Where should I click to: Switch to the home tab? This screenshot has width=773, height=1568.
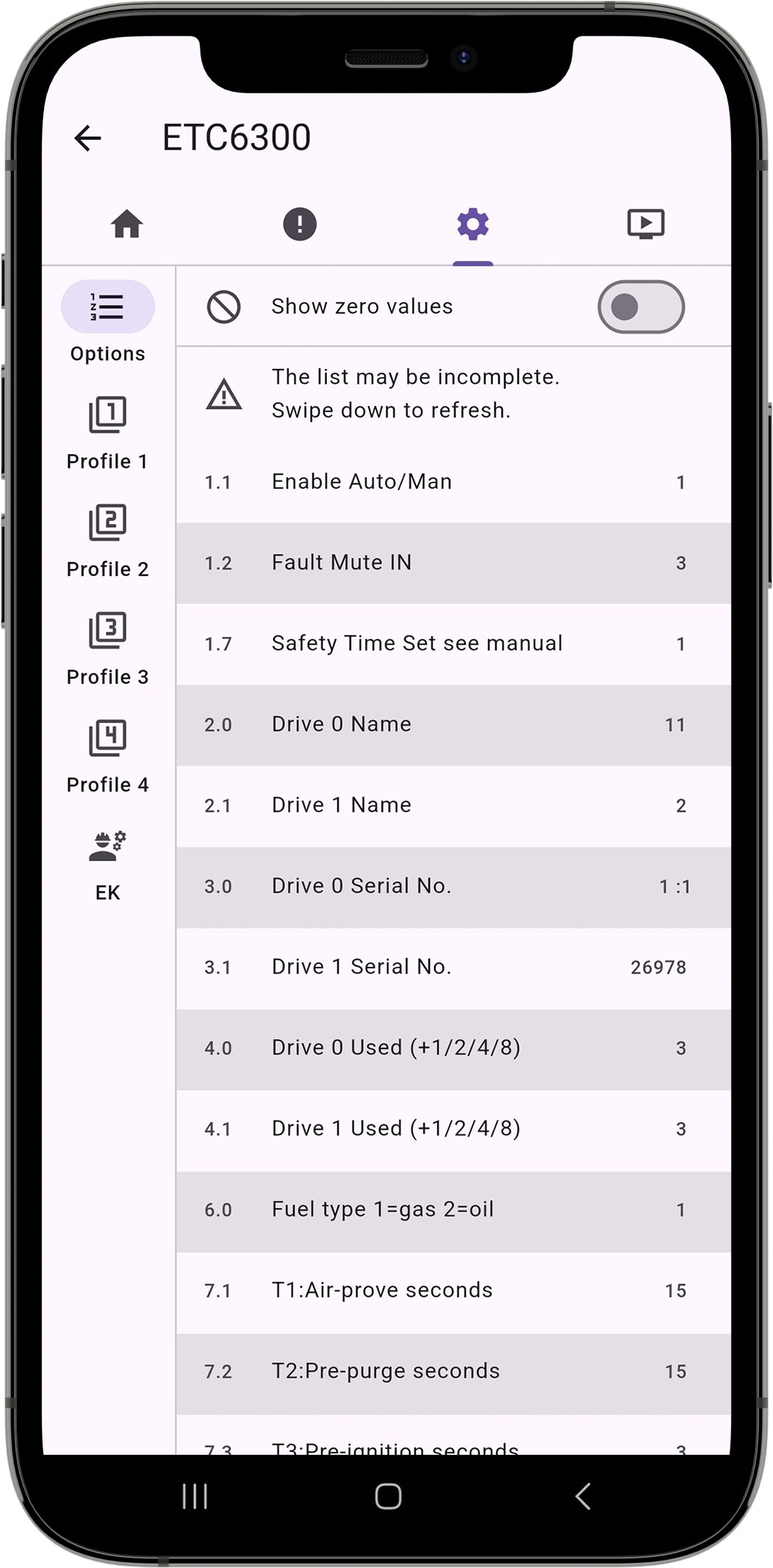pos(126,224)
